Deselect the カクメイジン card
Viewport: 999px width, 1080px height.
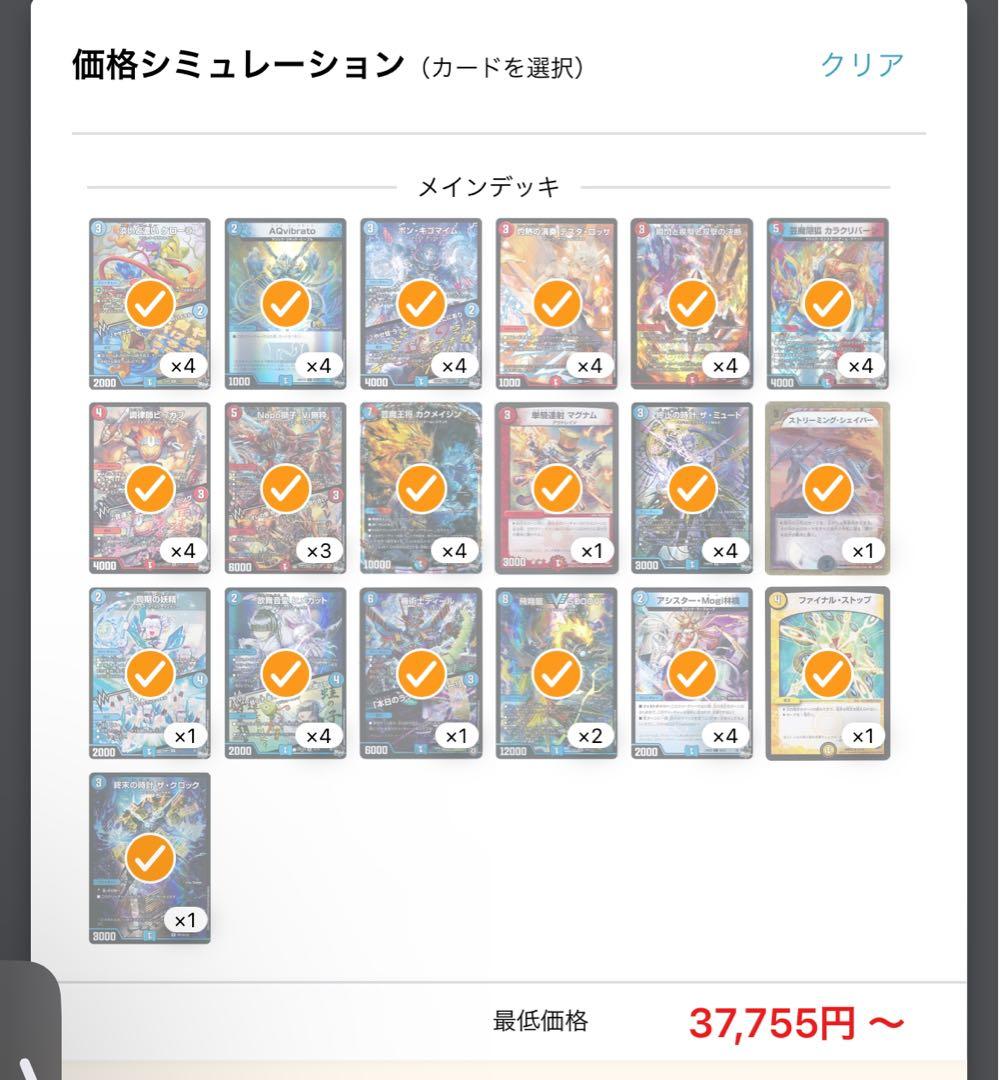point(421,488)
